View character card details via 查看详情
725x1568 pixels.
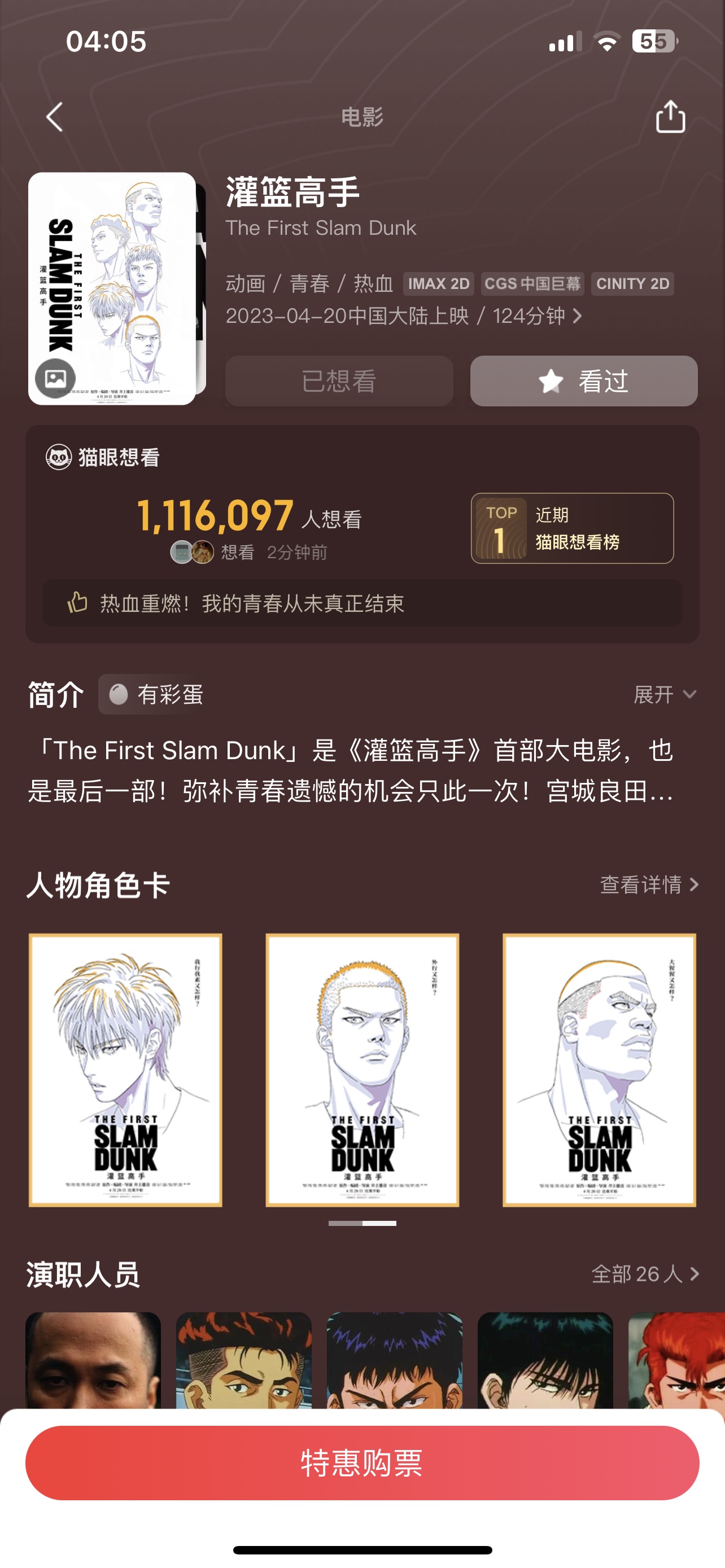pos(649,884)
